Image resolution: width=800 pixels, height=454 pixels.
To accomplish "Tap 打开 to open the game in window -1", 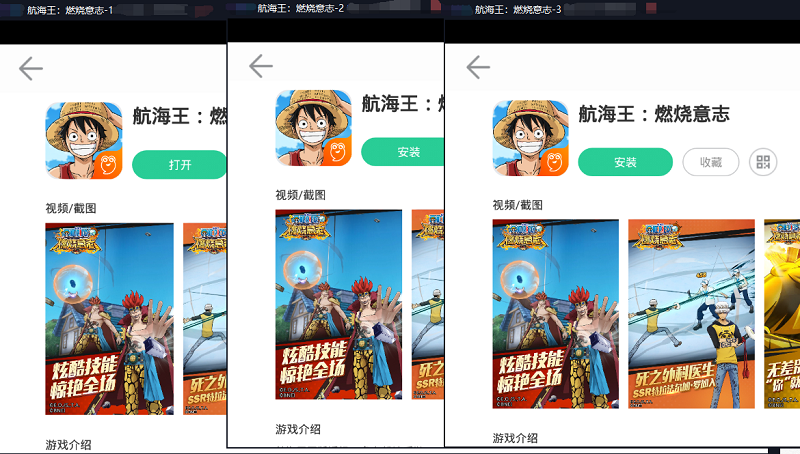I will [x=181, y=165].
